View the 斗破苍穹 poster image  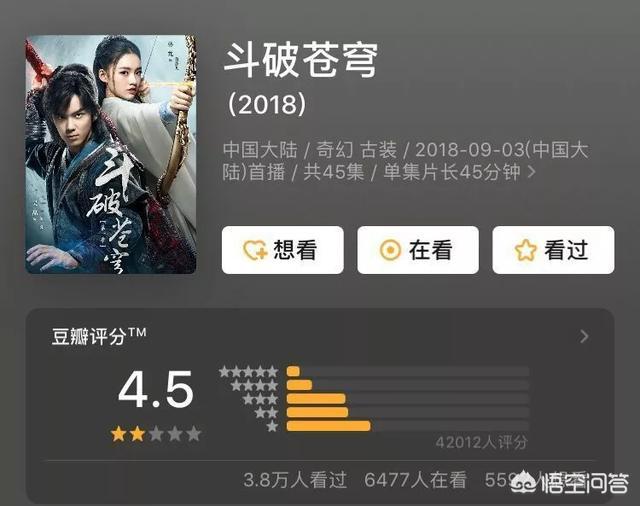[111, 154]
